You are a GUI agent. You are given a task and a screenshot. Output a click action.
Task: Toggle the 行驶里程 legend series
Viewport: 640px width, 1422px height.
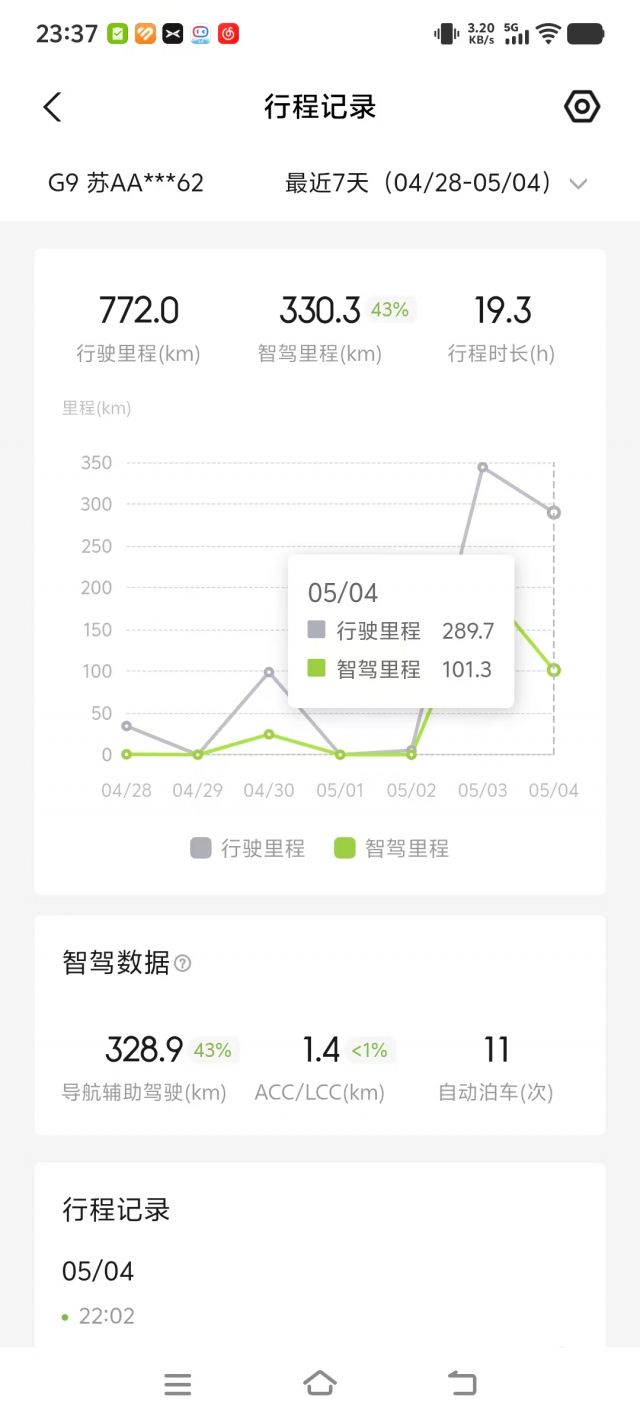[x=248, y=848]
